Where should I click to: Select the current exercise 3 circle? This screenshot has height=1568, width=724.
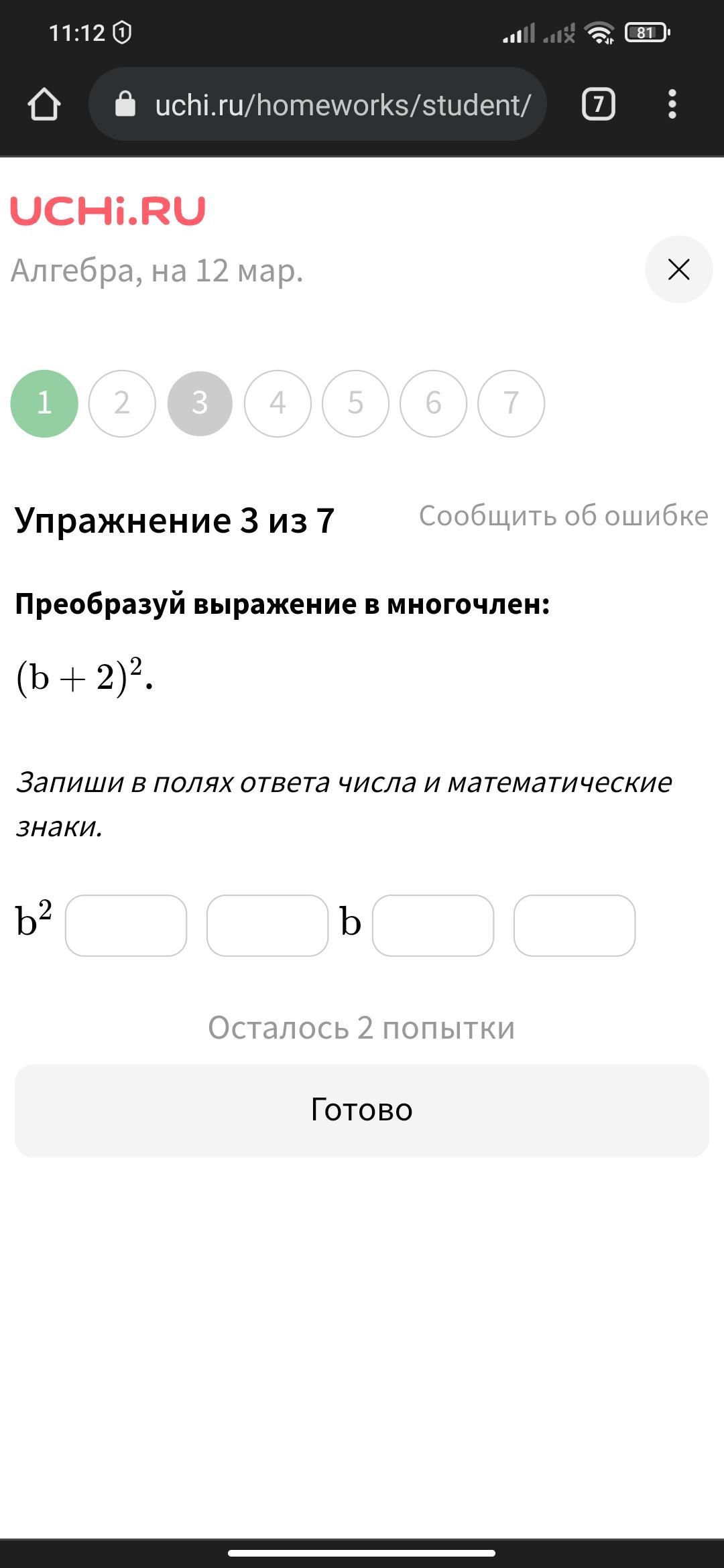click(200, 403)
